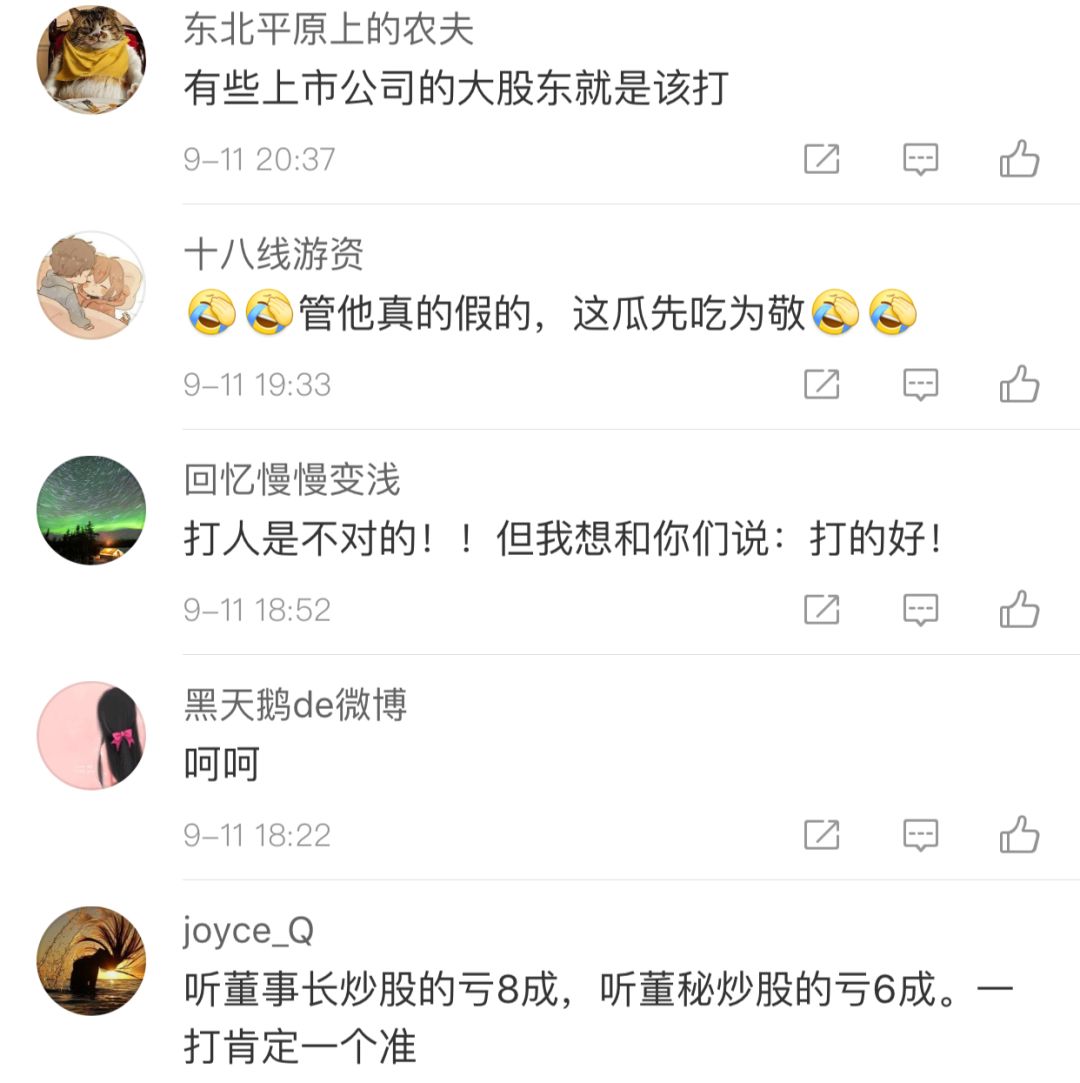The height and width of the screenshot is (1083, 1080).
Task: Click 黑天鹅de微博's avatar
Action: [90, 735]
